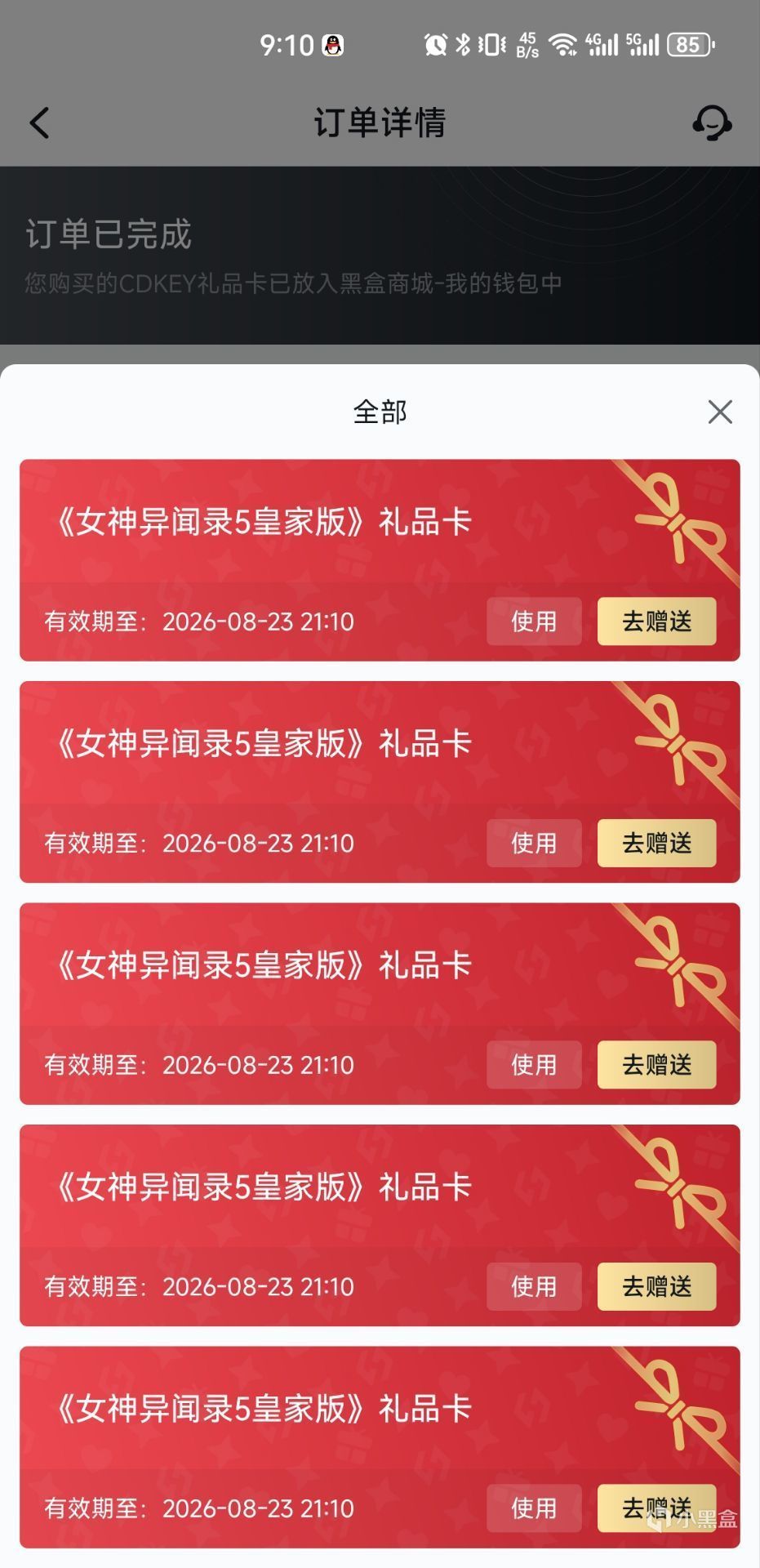This screenshot has height=1568, width=760.
Task: Tap 使用 on the first gift card
Action: pos(534,621)
